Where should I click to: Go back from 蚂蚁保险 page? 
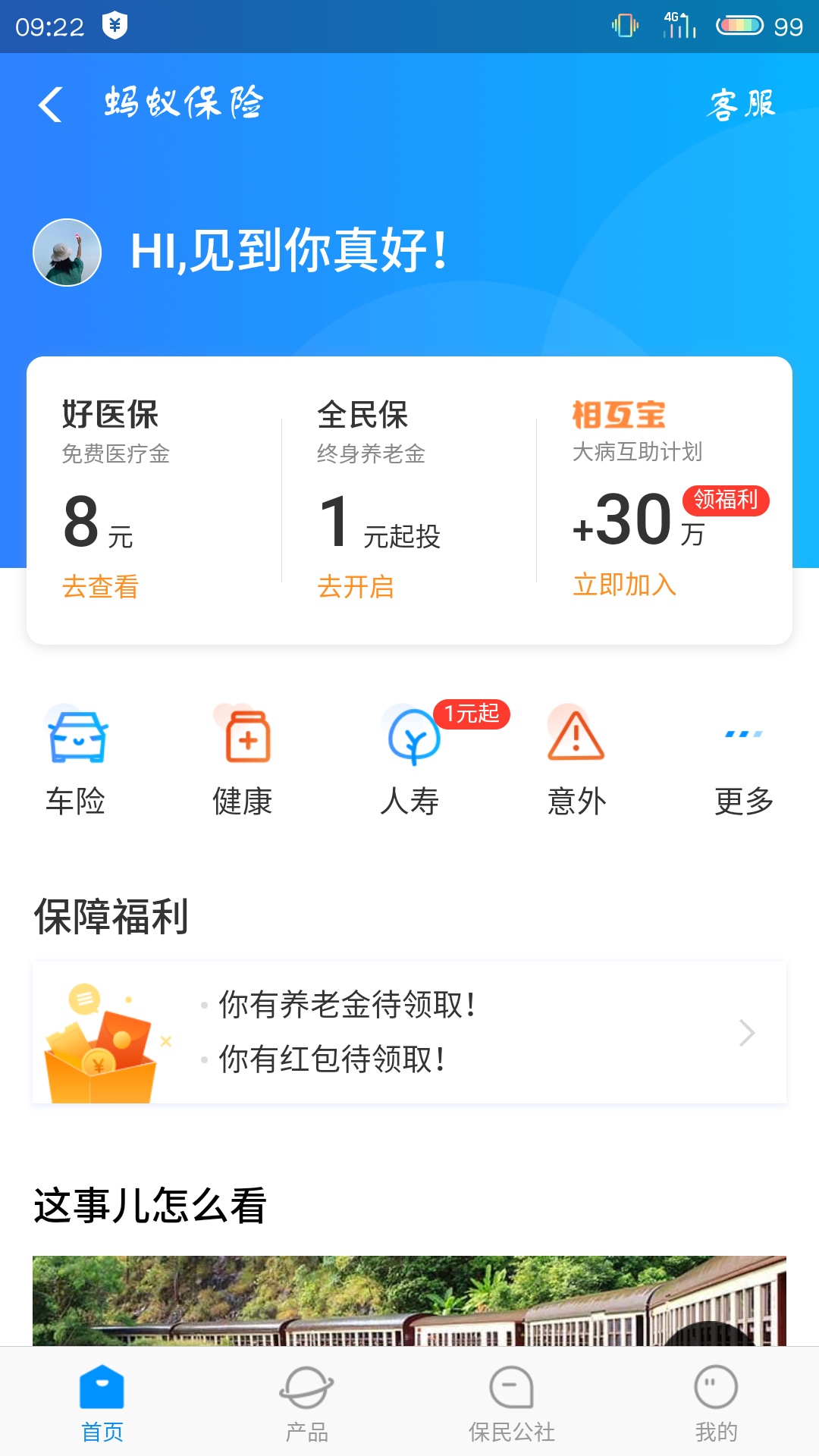pyautogui.click(x=51, y=104)
